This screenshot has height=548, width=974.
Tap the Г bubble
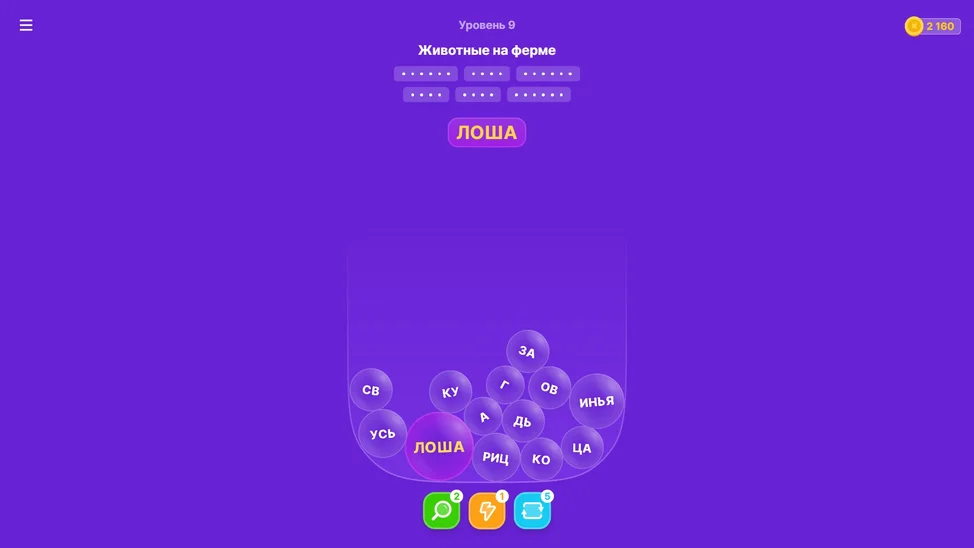[x=505, y=384]
